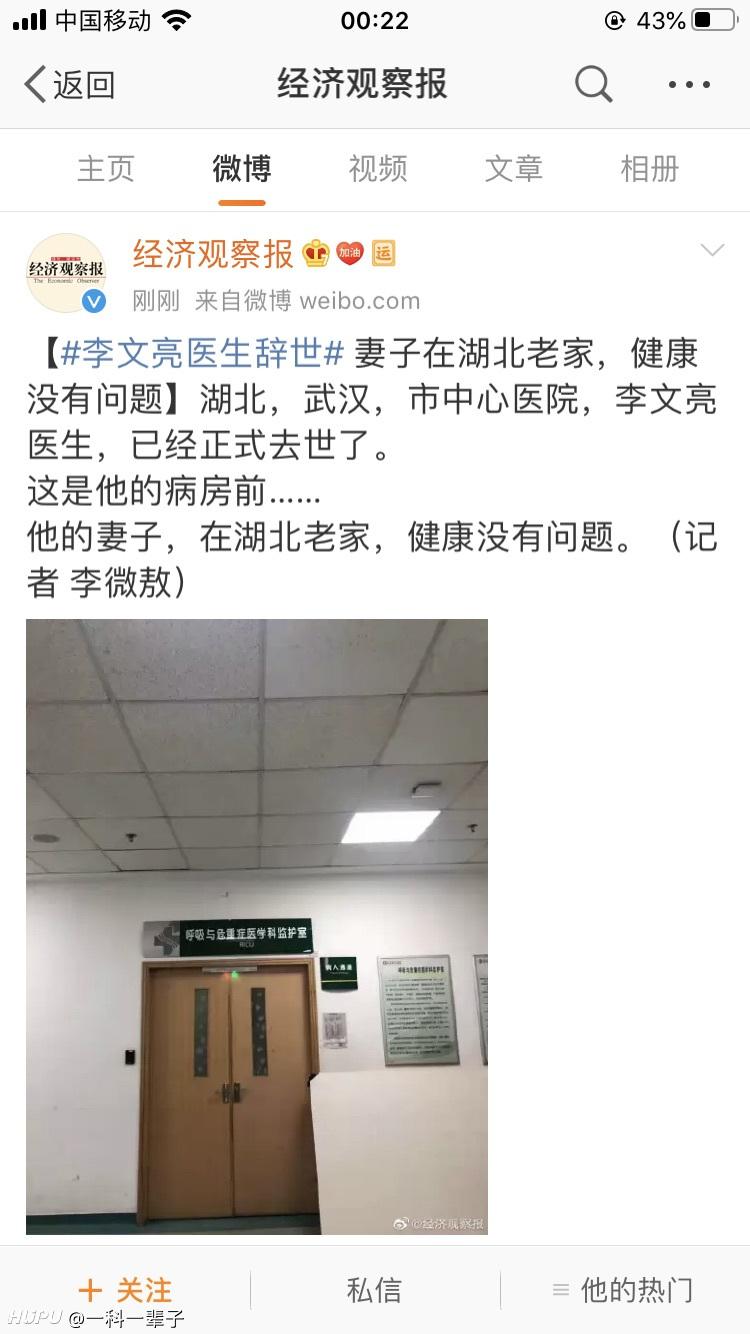Tap the 经济观察报 username on the post
Screen dimensions: 750x1334
tap(213, 254)
